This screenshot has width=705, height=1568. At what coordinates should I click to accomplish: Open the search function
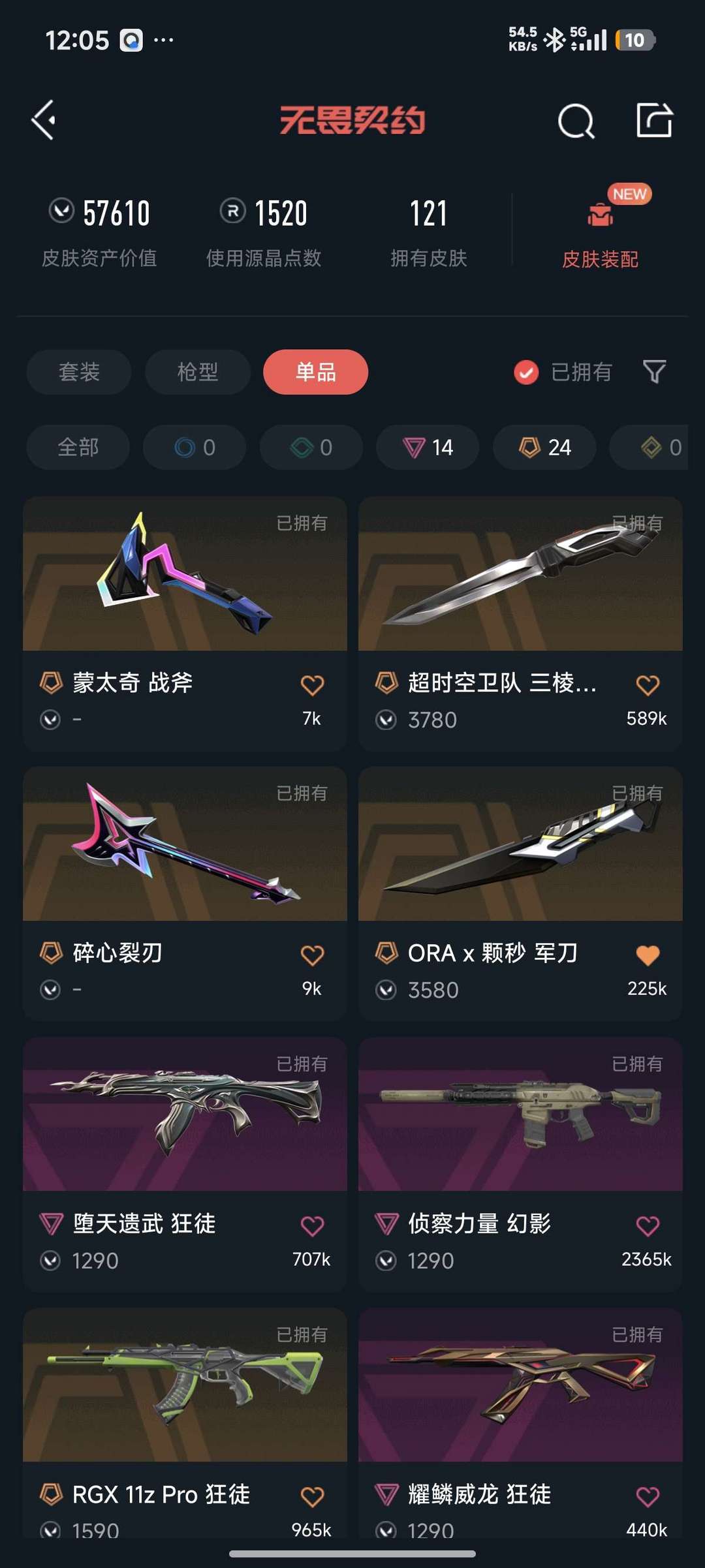pyautogui.click(x=575, y=121)
